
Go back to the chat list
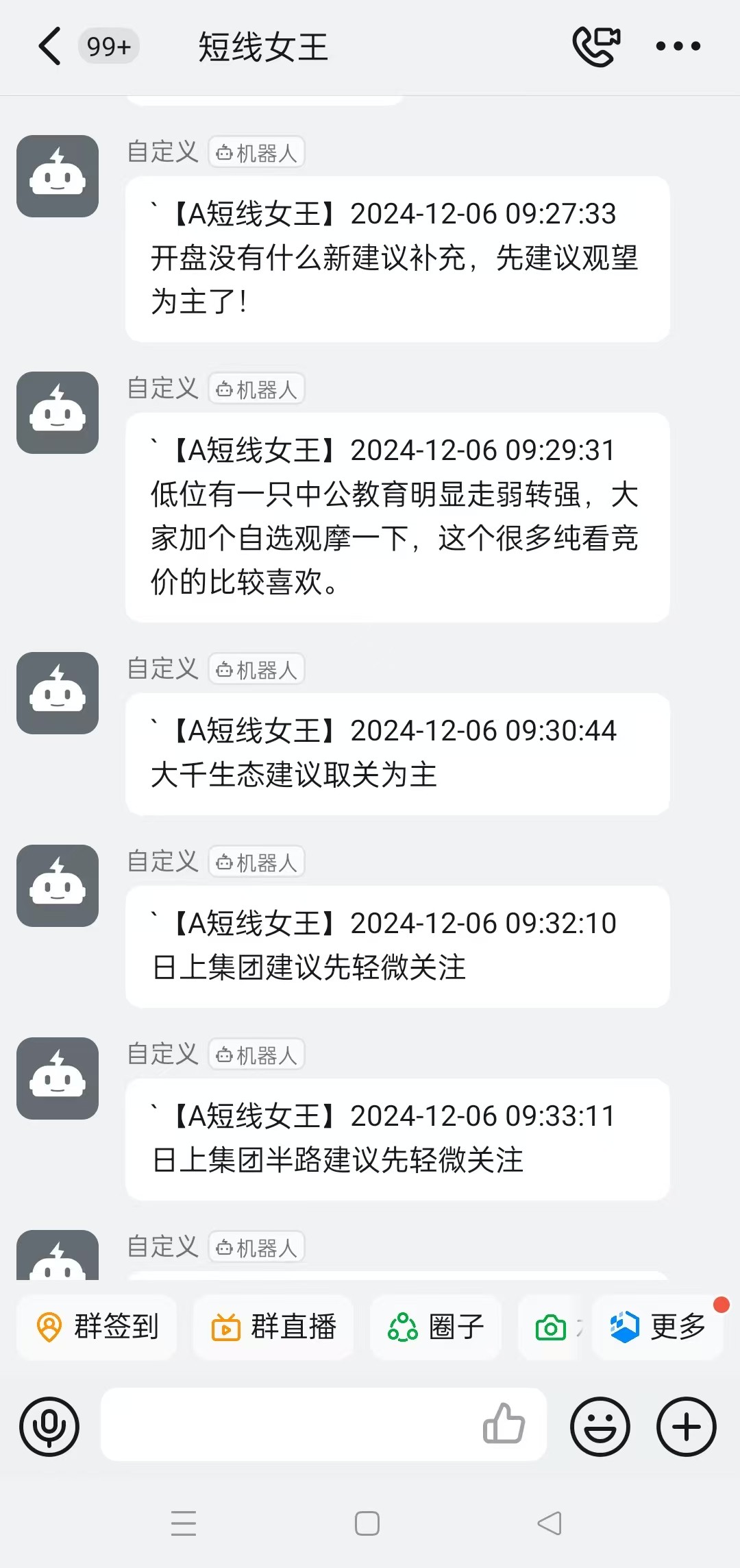[x=50, y=47]
